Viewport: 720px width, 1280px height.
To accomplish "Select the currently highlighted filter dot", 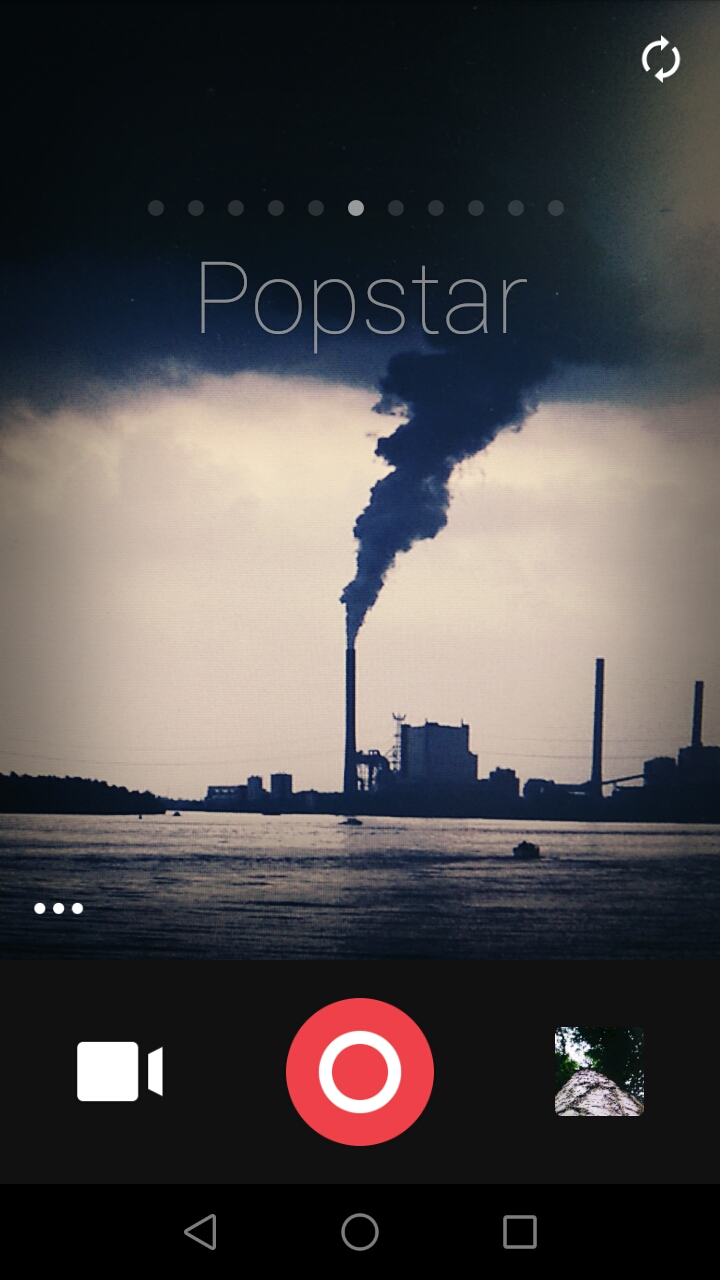I will [356, 208].
